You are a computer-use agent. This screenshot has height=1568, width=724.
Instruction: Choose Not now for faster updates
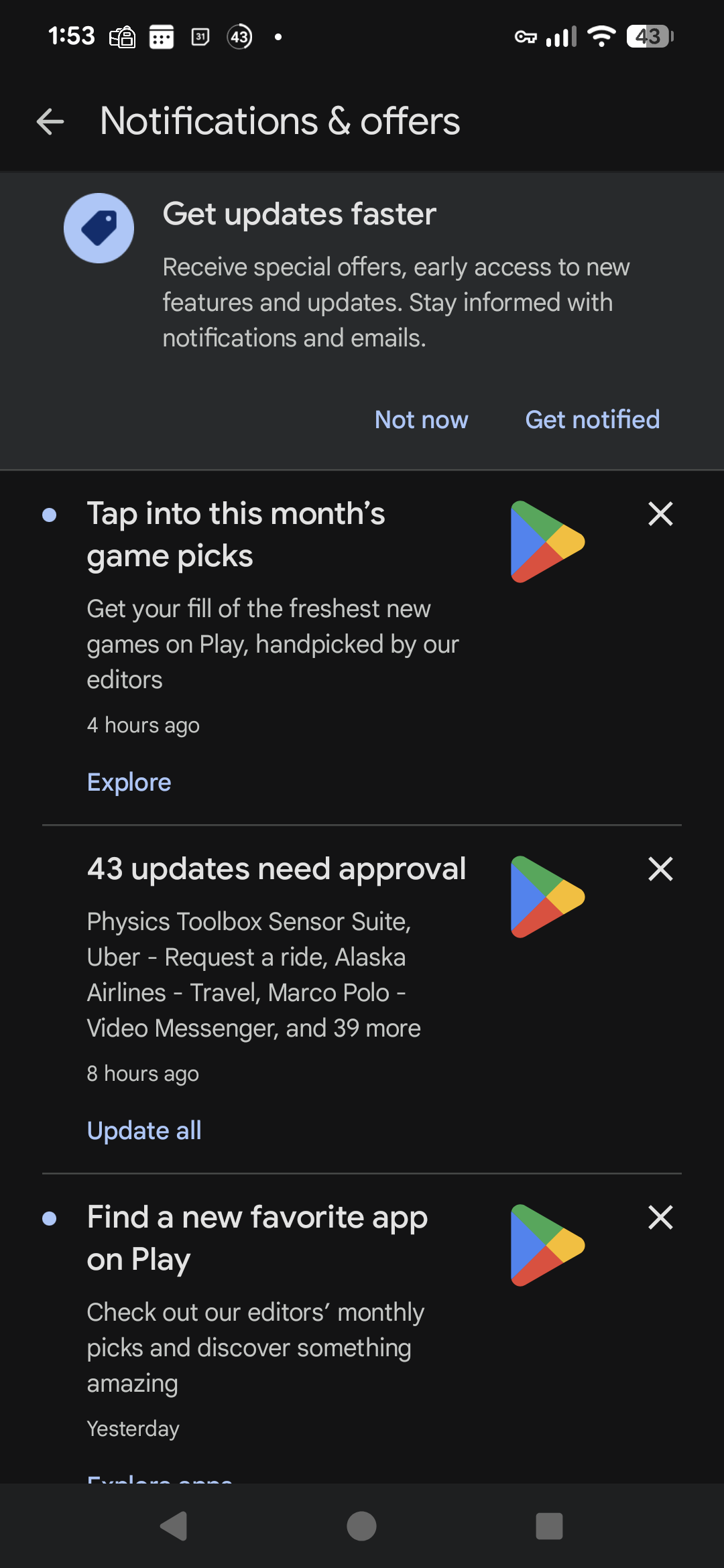point(422,419)
